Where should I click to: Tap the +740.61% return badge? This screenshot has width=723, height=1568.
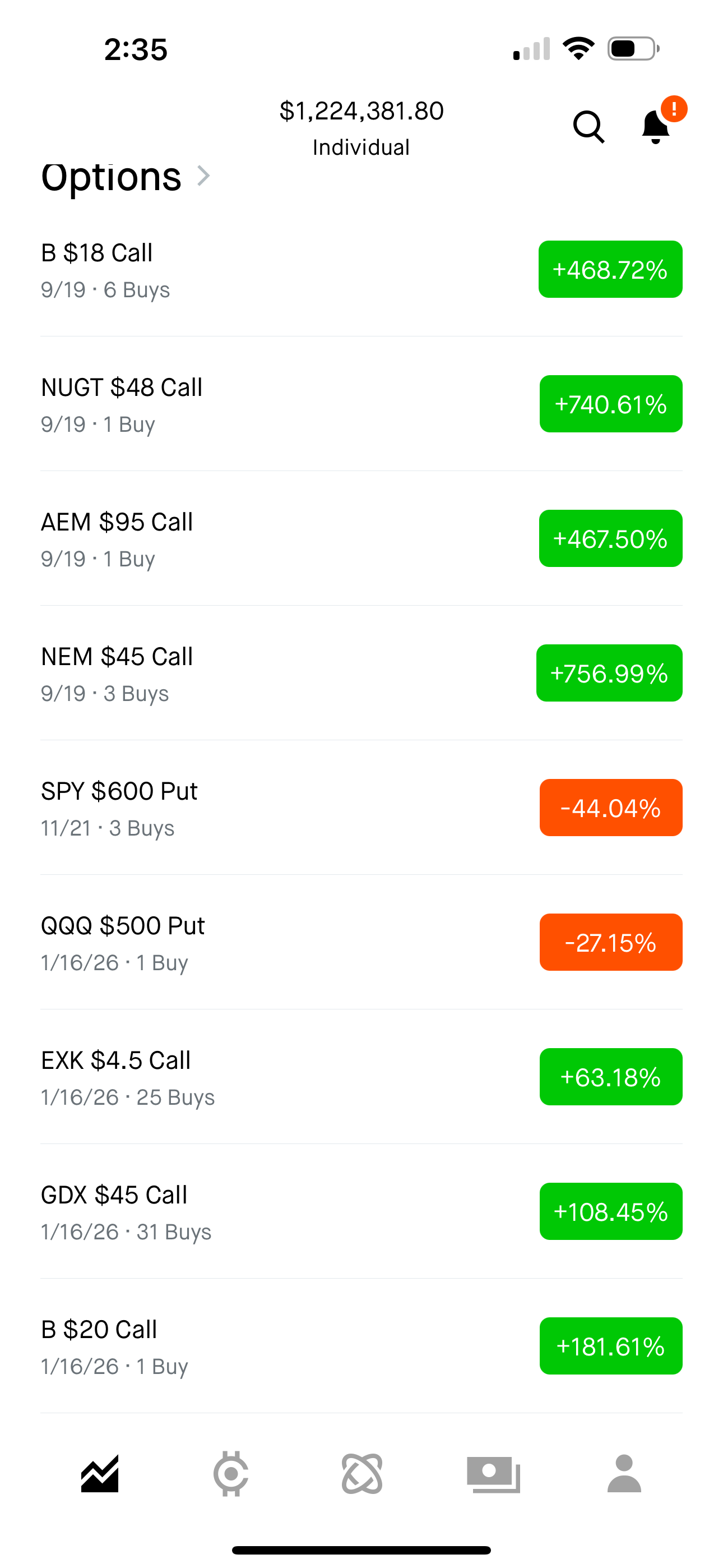coord(610,404)
